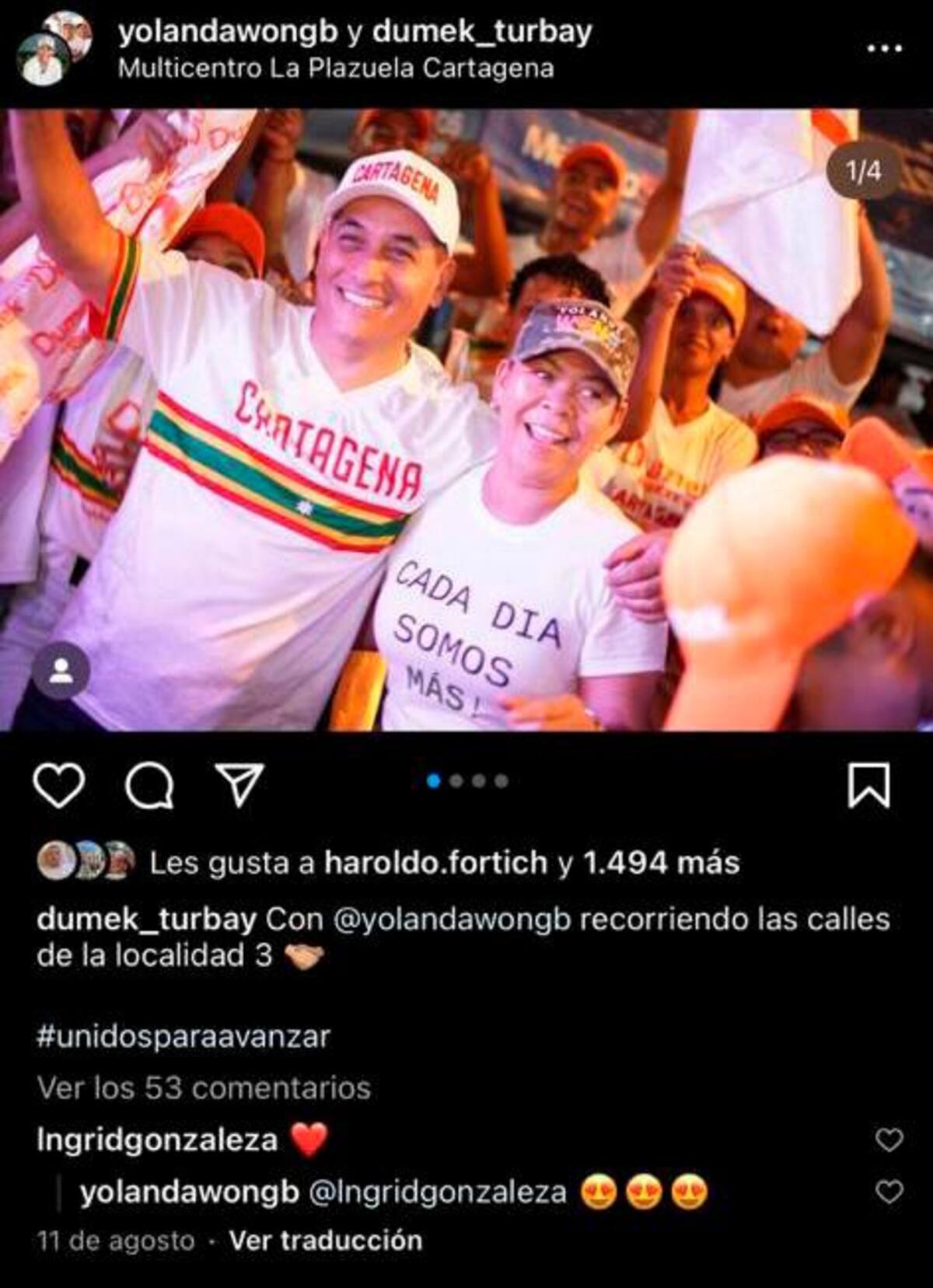Like the post with the heart icon
933x1288 pixels.
pyautogui.click(x=59, y=785)
